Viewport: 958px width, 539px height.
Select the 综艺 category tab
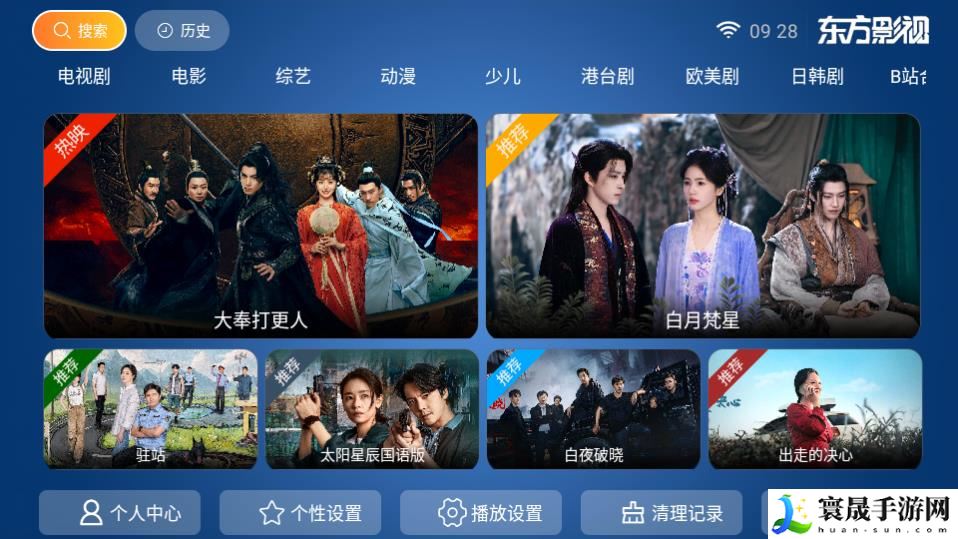click(x=293, y=76)
